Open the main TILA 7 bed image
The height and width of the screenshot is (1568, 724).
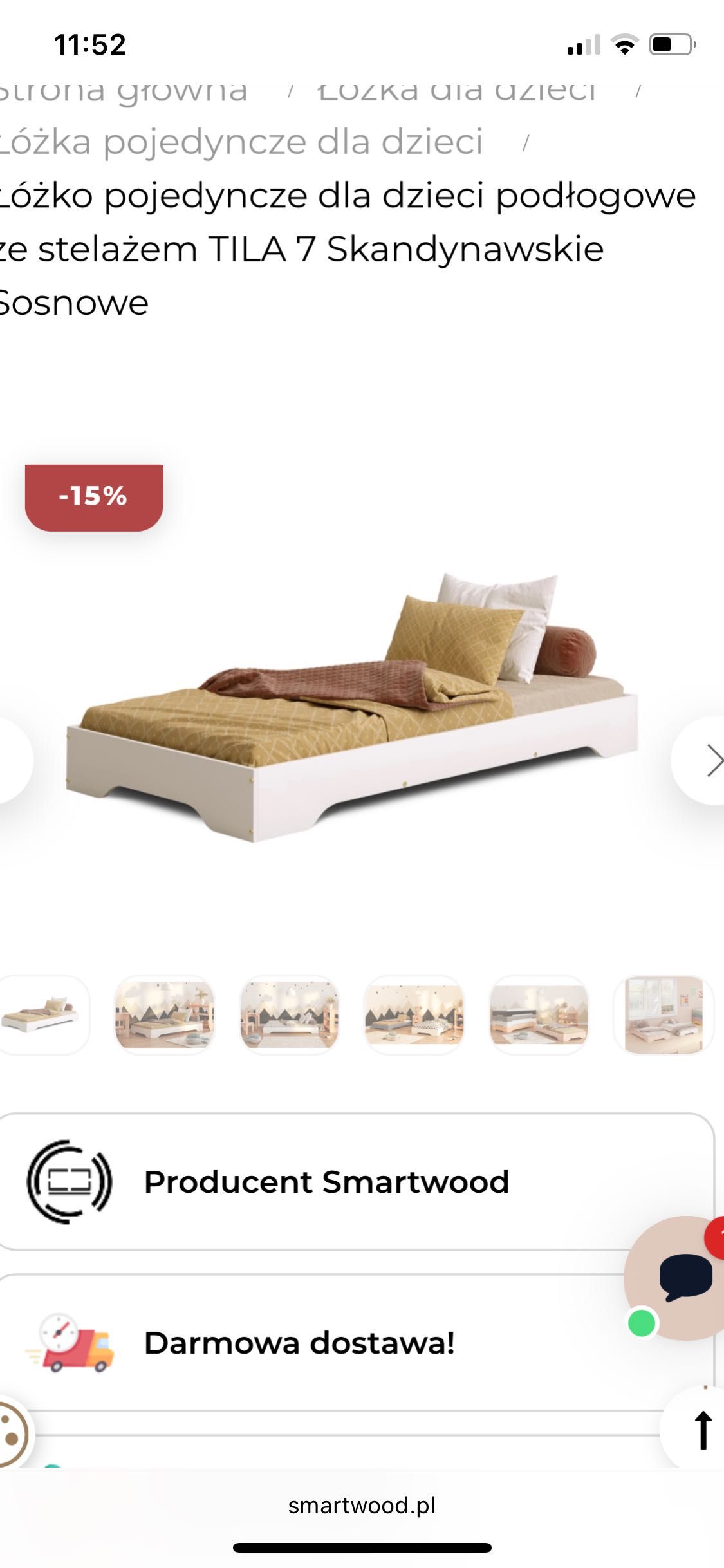point(353,708)
